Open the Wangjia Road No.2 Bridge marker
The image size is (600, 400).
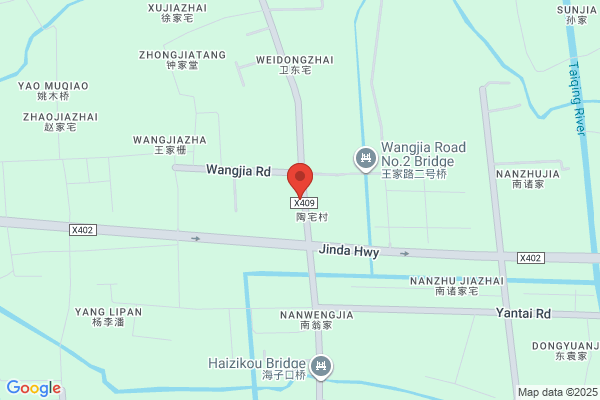366,159
